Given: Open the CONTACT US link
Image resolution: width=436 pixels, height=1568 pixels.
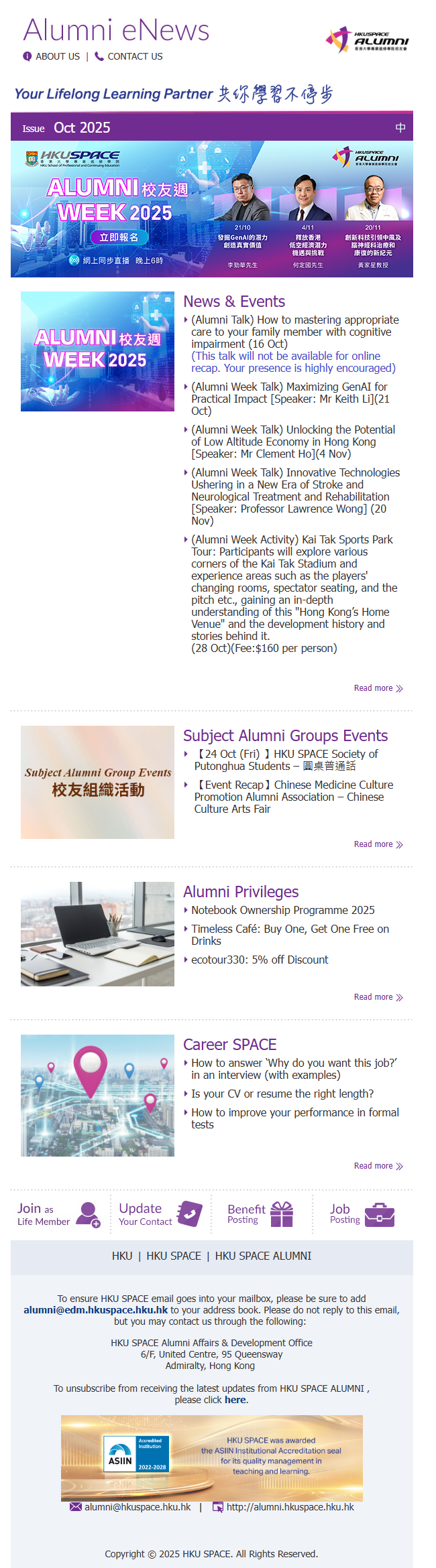Looking at the screenshot, I should [x=134, y=56].
